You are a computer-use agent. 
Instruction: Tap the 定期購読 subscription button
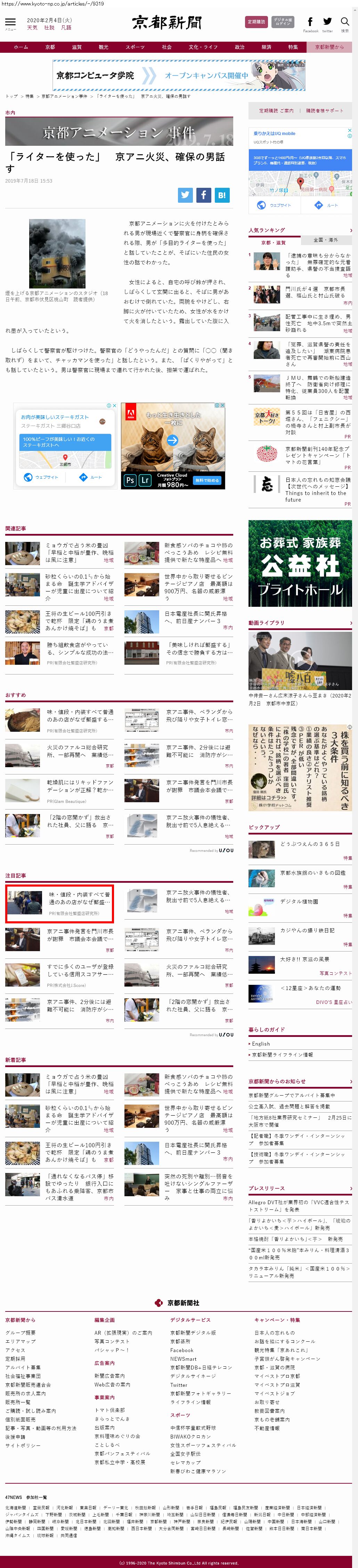[x=256, y=22]
